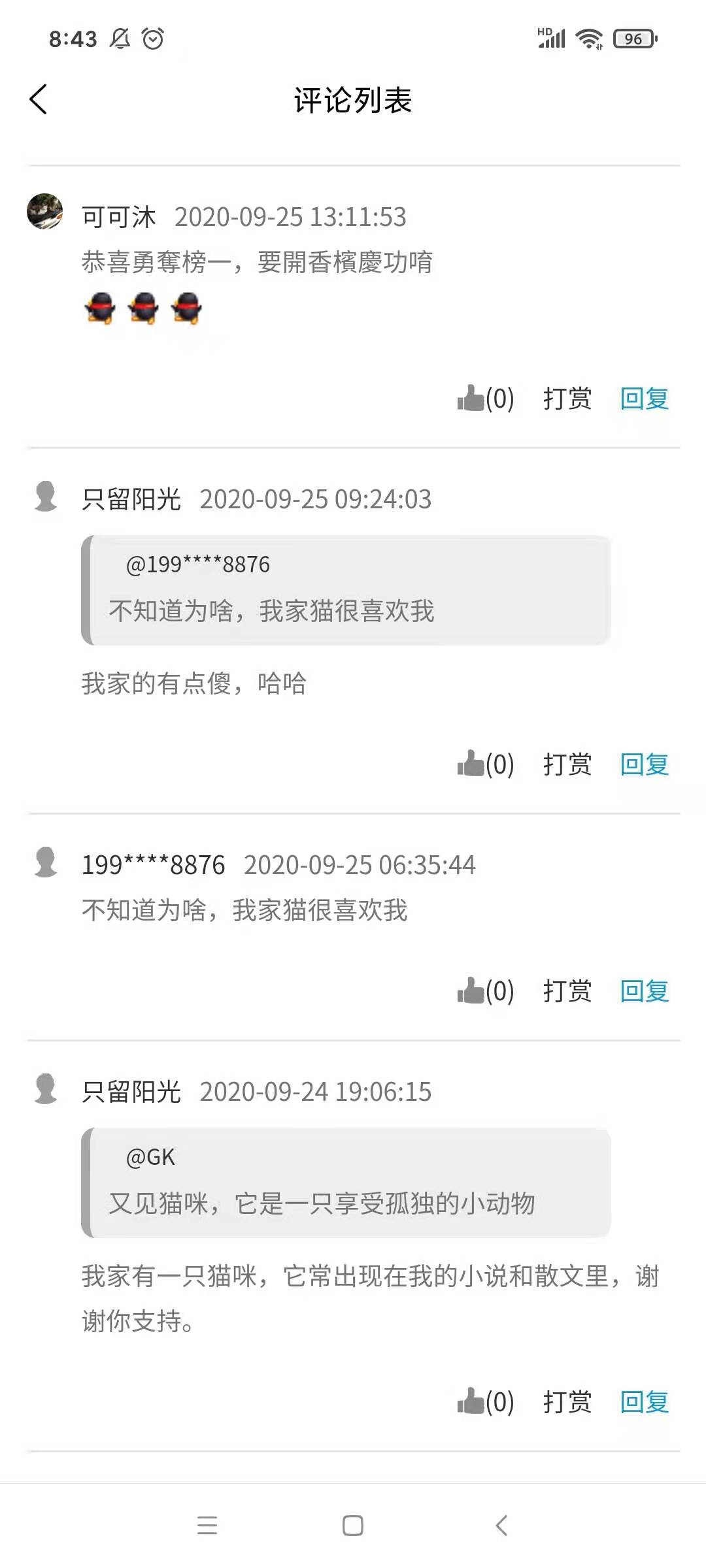This screenshot has width=706, height=1568.
Task: Tap 打赏 on 199****8876's comment
Action: tap(567, 990)
